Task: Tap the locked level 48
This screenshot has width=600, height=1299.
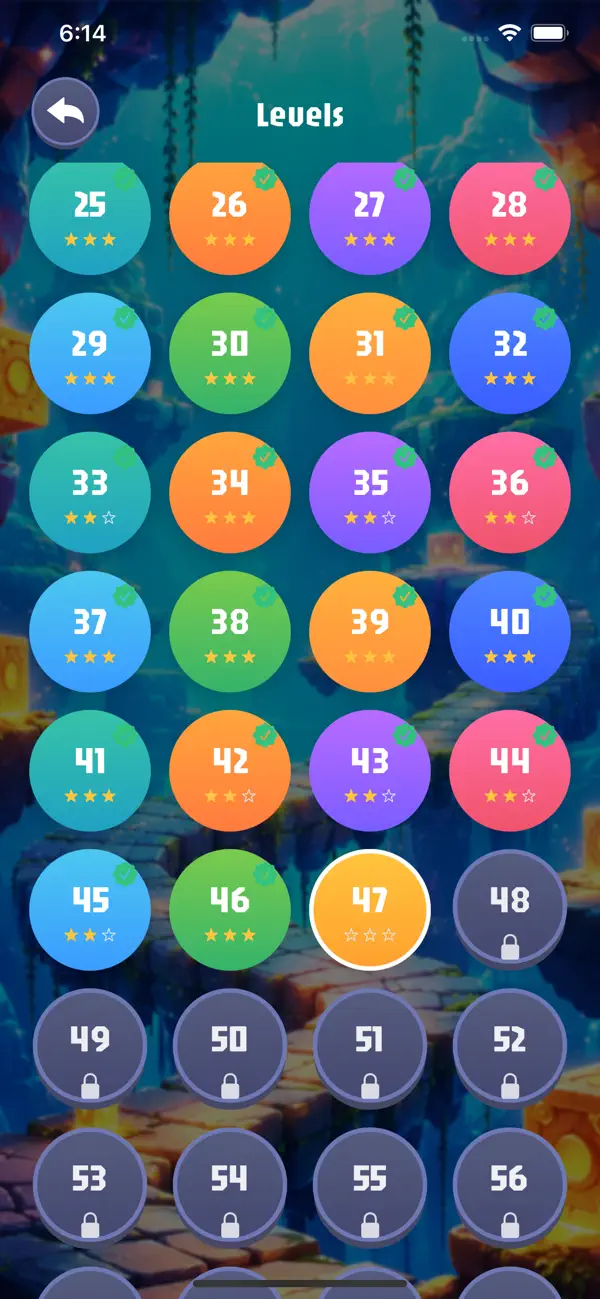Action: tap(510, 910)
